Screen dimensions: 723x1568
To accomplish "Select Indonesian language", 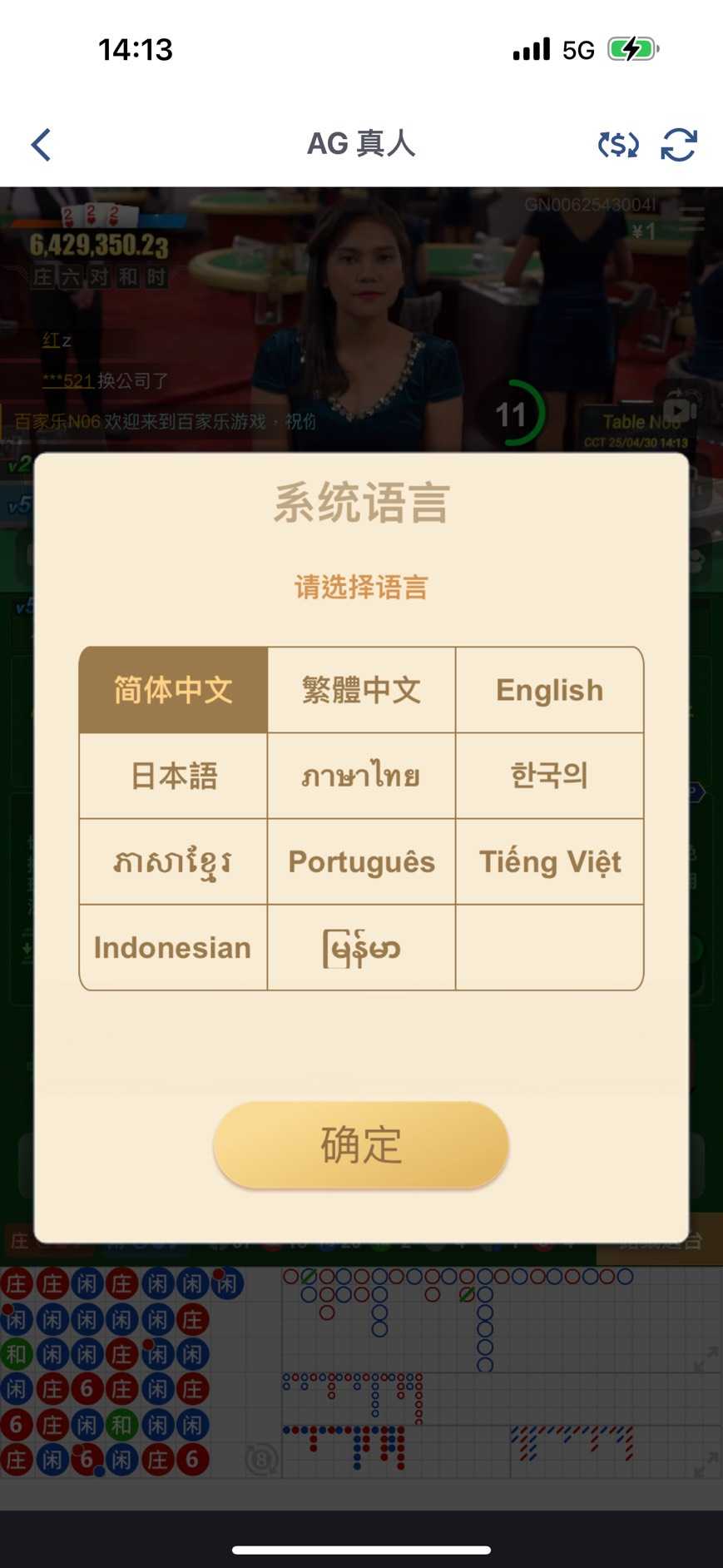I will (173, 948).
